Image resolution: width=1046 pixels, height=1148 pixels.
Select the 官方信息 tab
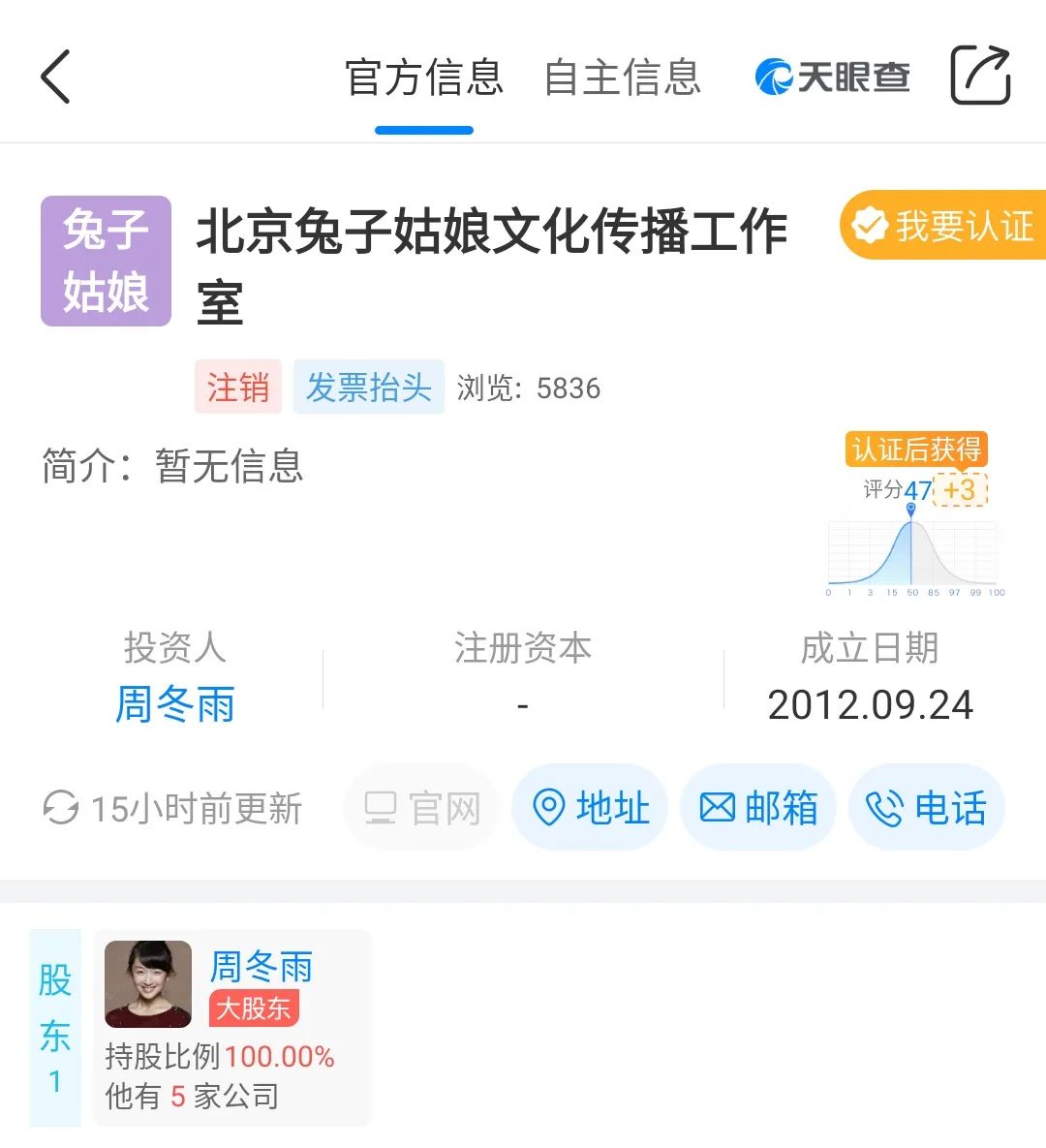(x=424, y=78)
